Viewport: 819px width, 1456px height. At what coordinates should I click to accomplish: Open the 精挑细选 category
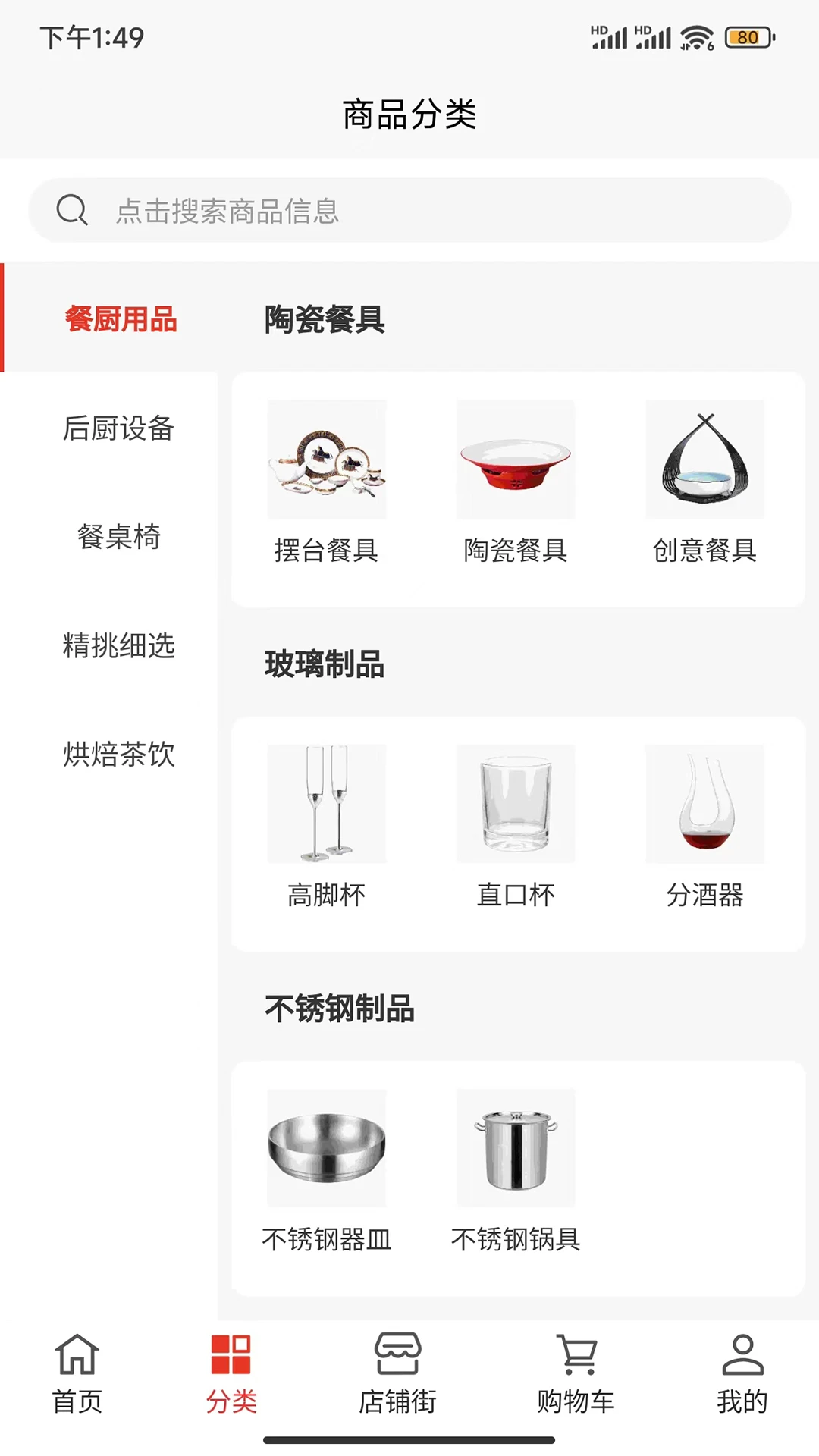coord(120,647)
